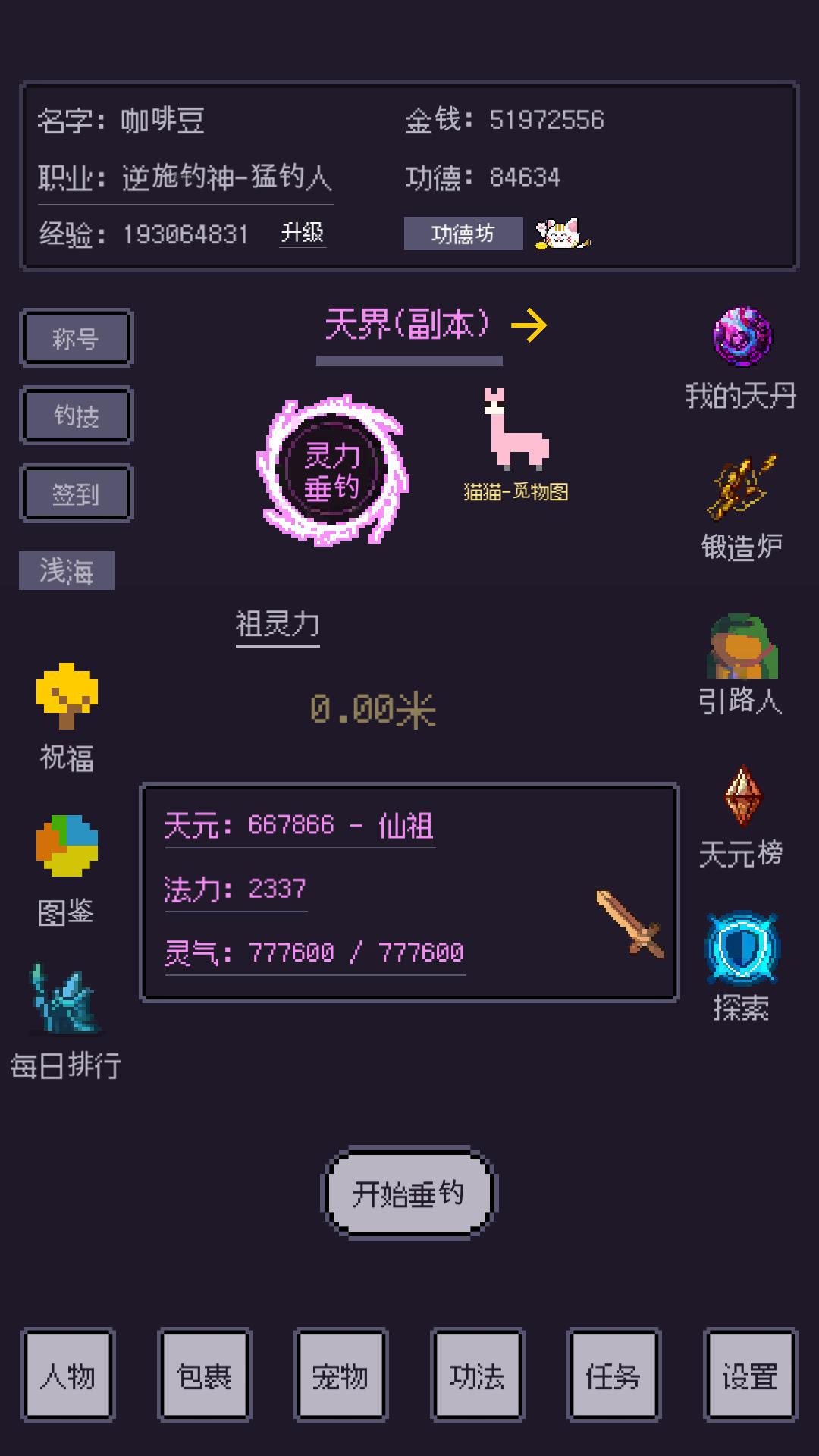Image resolution: width=819 pixels, height=1456 pixels.
Task: Open the 功德坊 merit shop
Action: tap(464, 234)
